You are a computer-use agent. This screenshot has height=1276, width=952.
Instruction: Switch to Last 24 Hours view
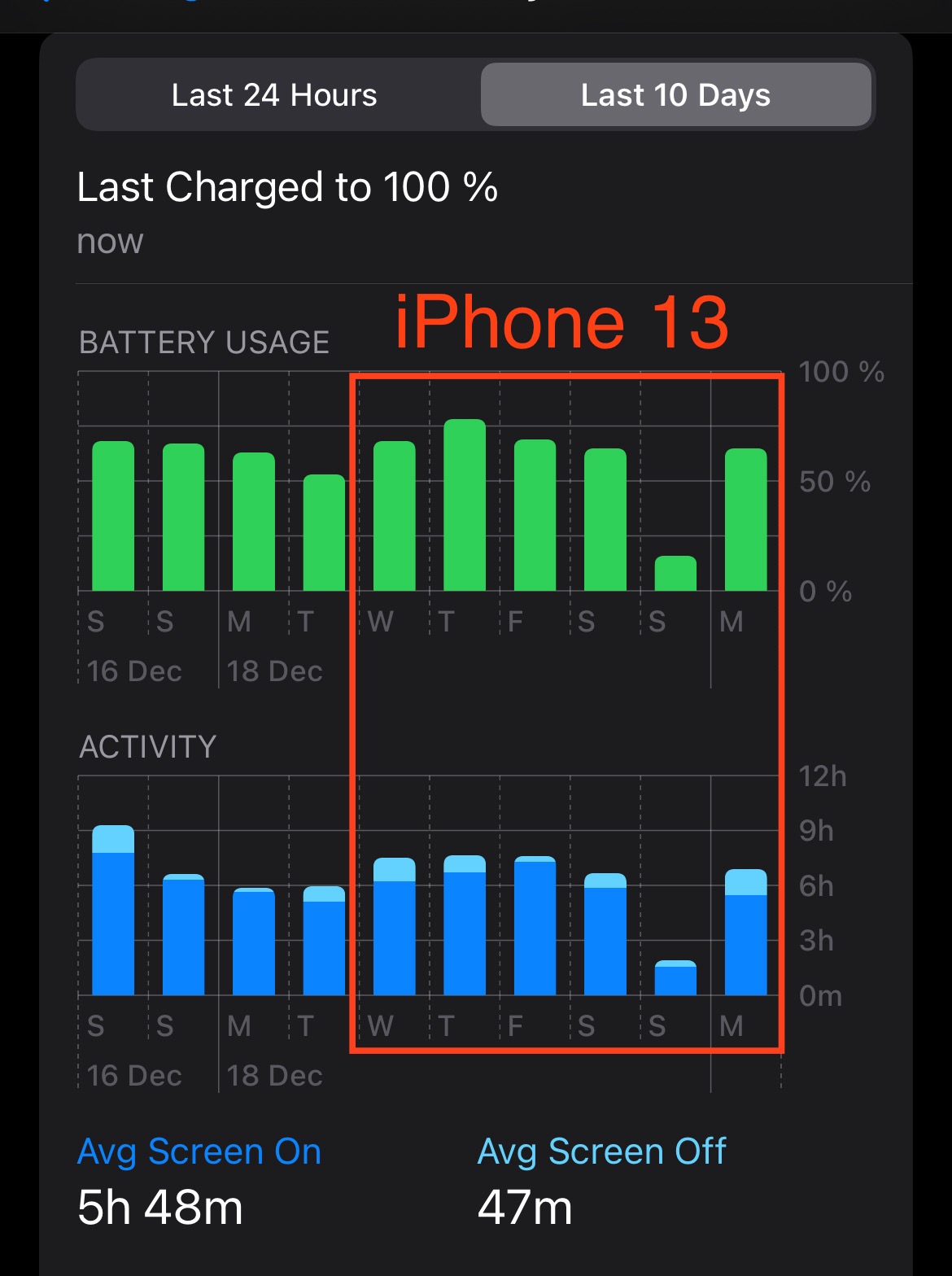[274, 95]
